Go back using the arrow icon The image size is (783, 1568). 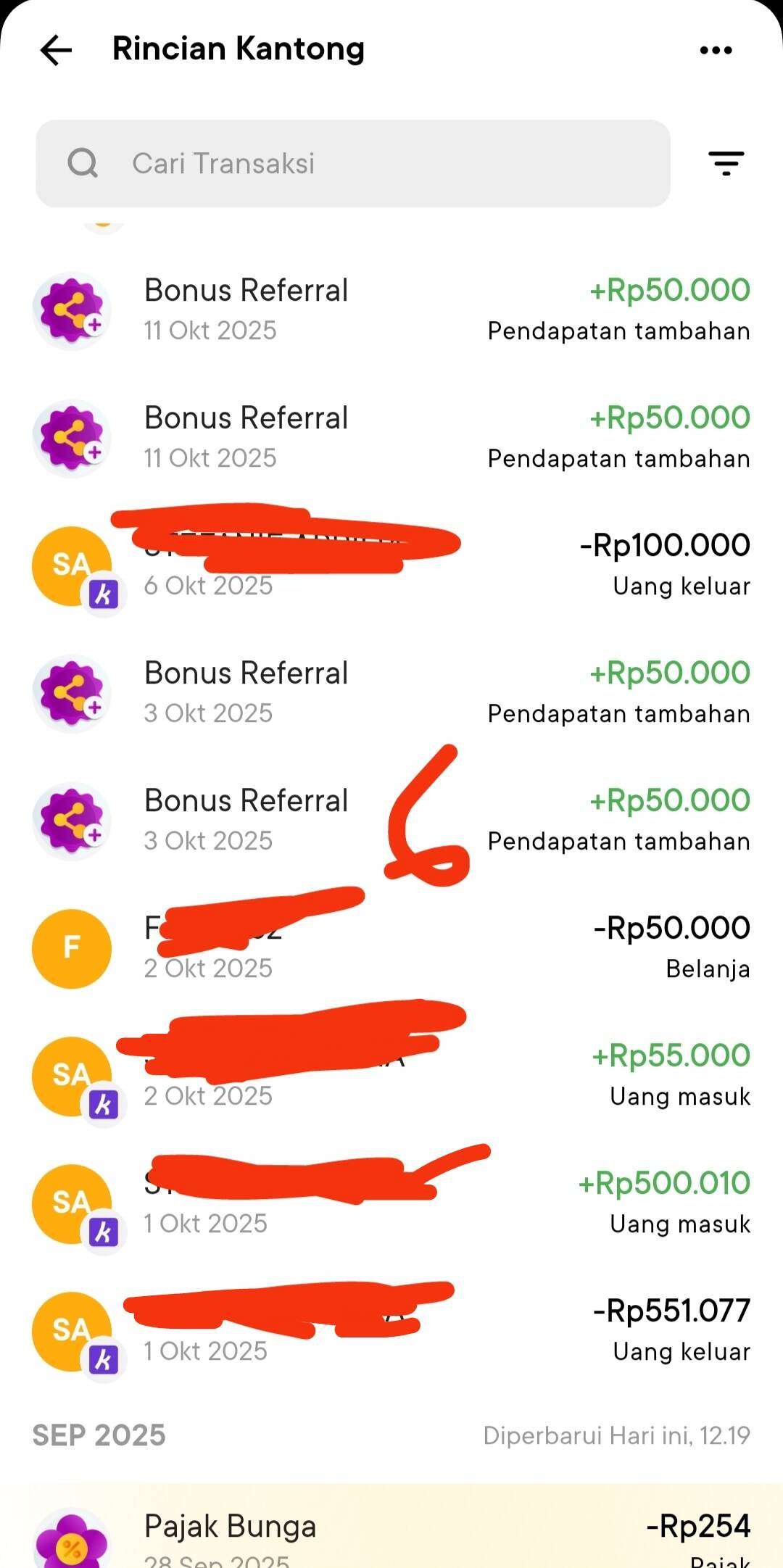56,50
